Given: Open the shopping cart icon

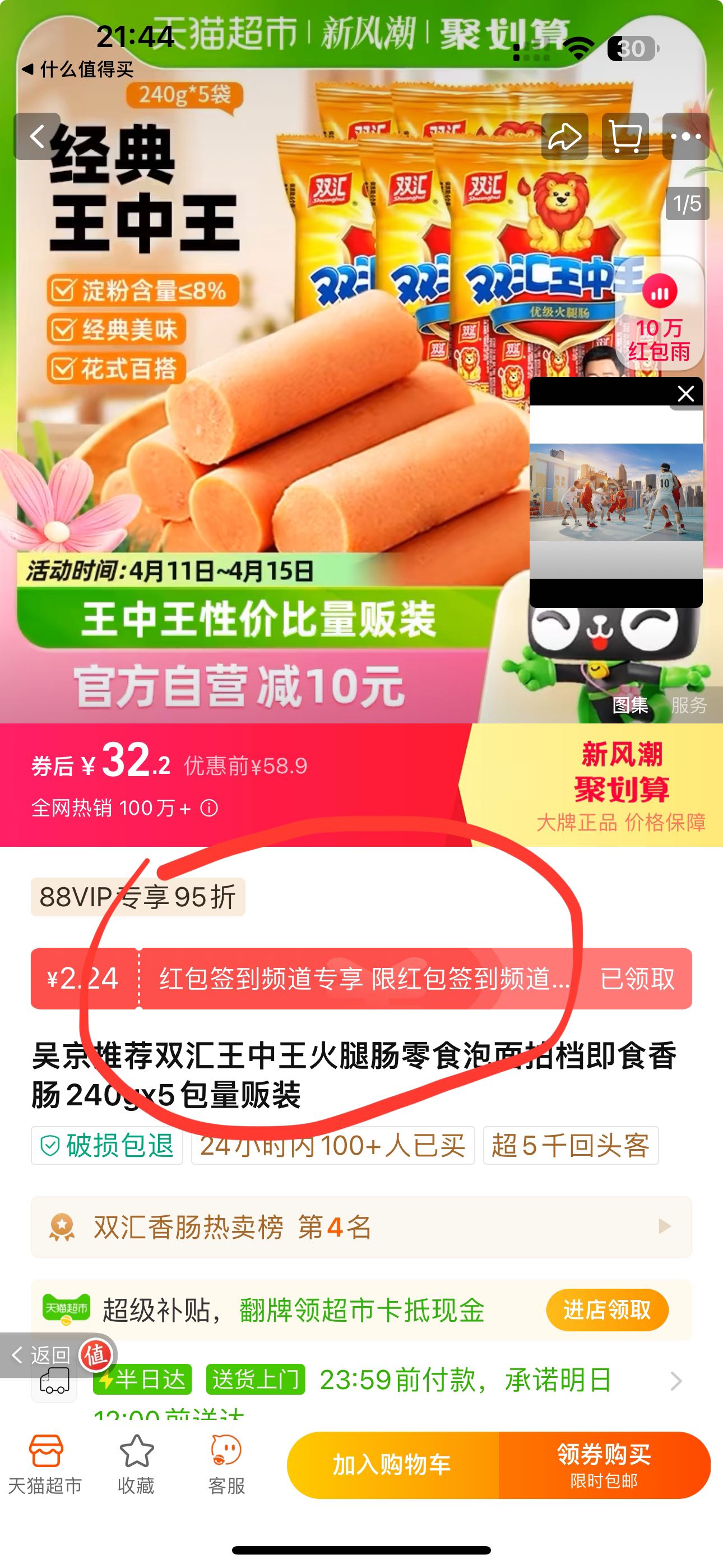Looking at the screenshot, I should click(x=625, y=136).
